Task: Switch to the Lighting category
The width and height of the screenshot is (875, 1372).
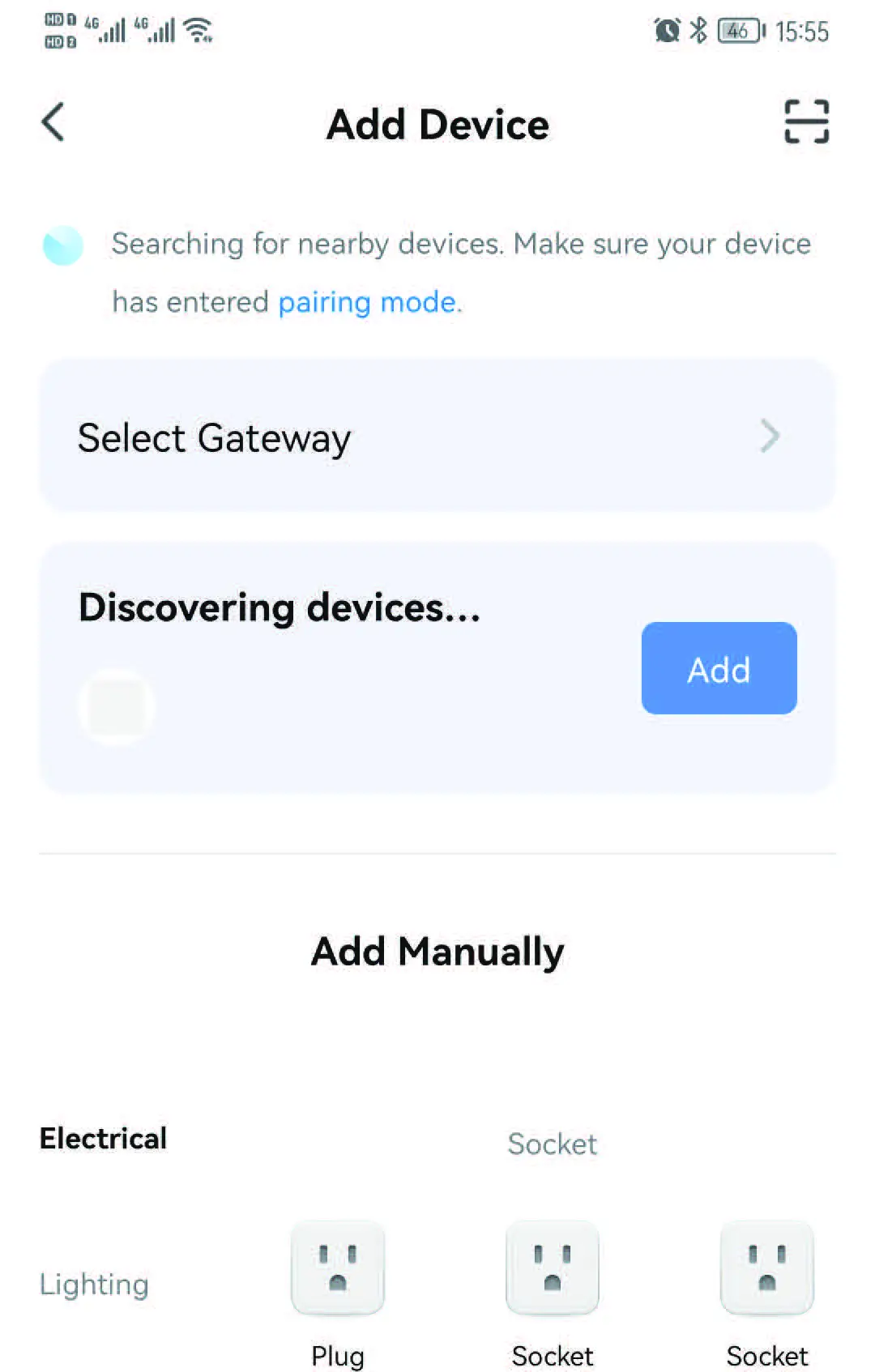Action: [94, 1285]
